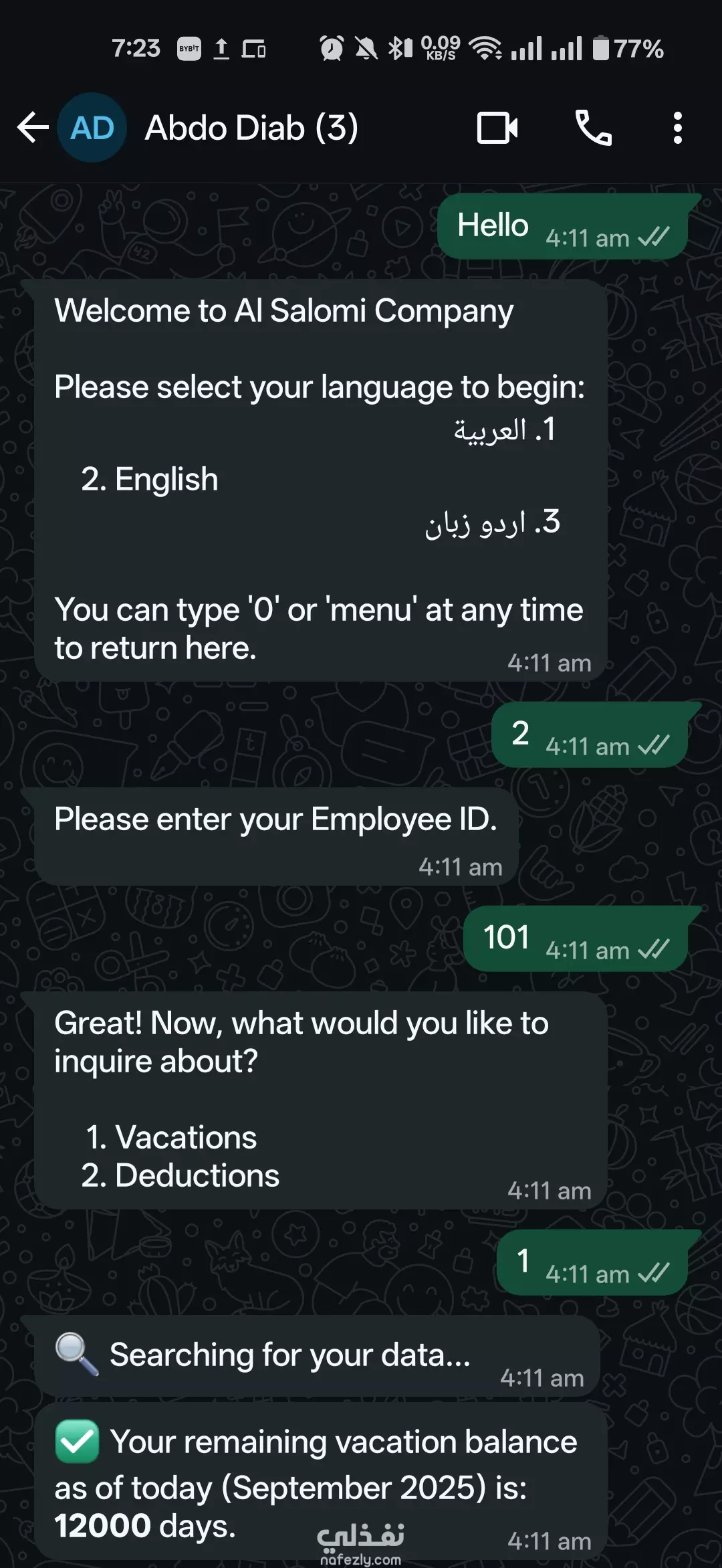Start a video call with Abdo Diab
Screen dimensions: 722x1568
click(497, 128)
